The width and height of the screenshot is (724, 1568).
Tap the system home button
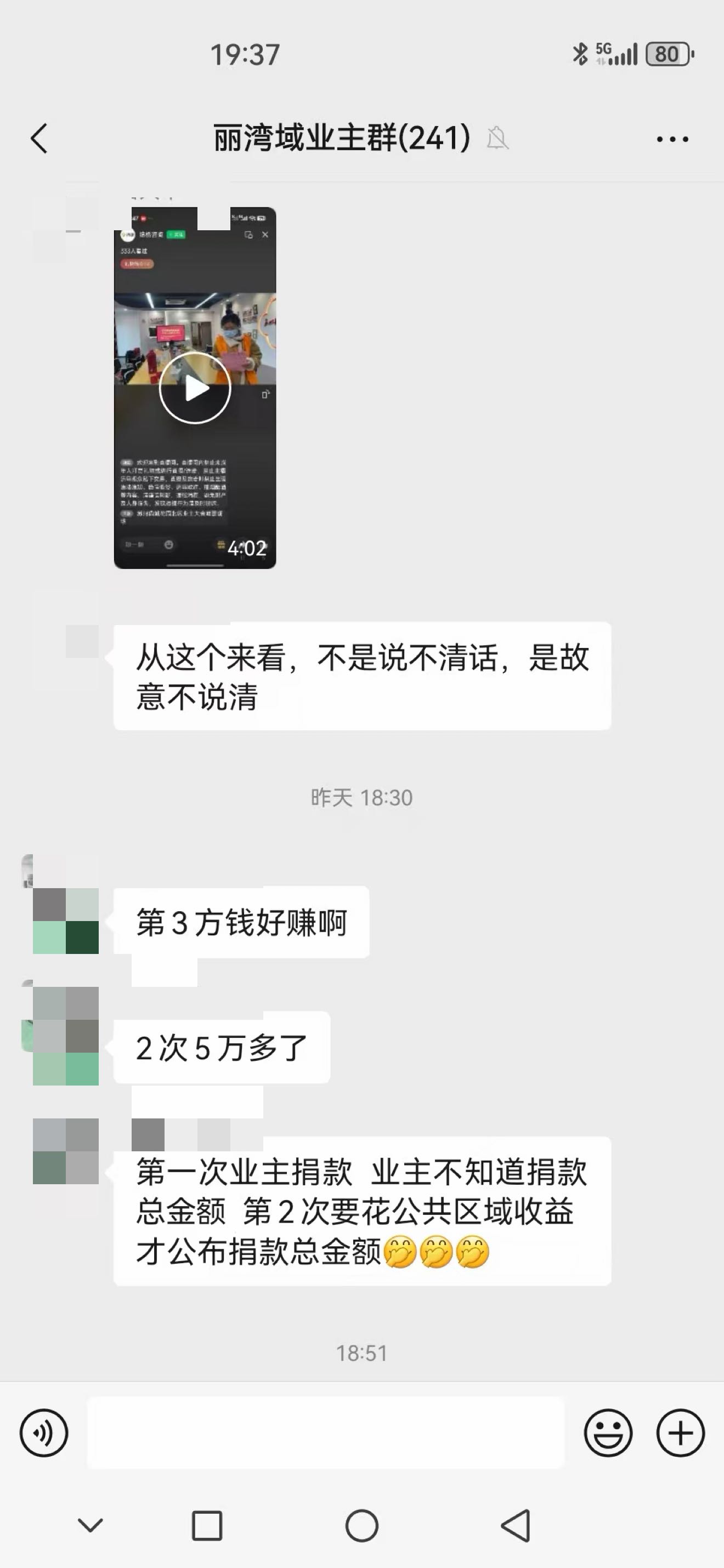coord(361,1526)
